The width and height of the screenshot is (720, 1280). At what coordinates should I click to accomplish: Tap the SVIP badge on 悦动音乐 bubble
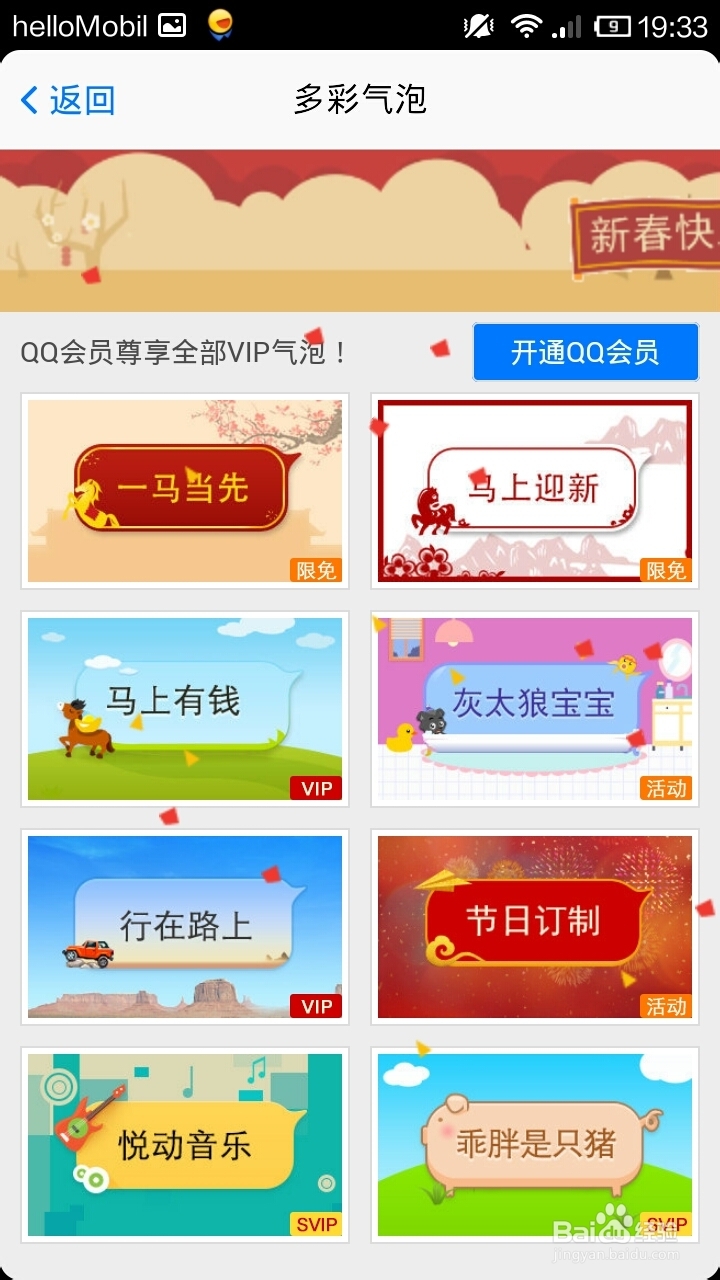pos(316,1223)
